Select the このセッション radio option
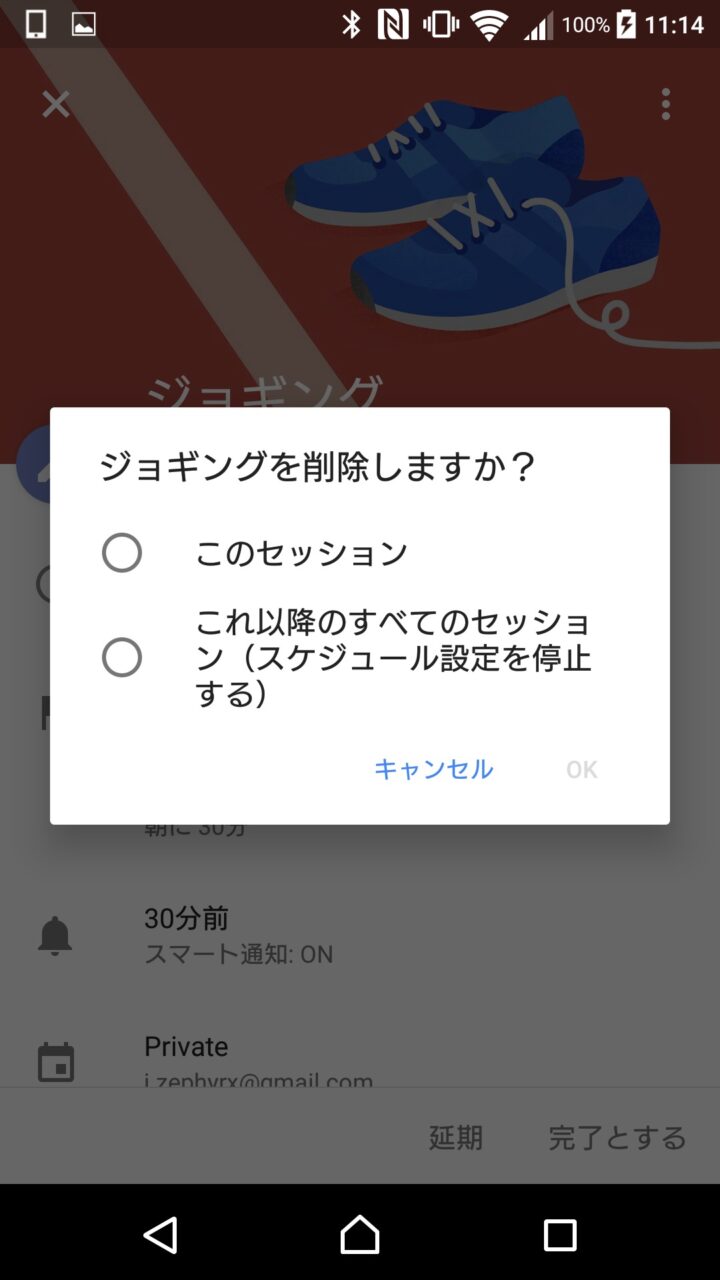This screenshot has height=1280, width=720. 122,553
